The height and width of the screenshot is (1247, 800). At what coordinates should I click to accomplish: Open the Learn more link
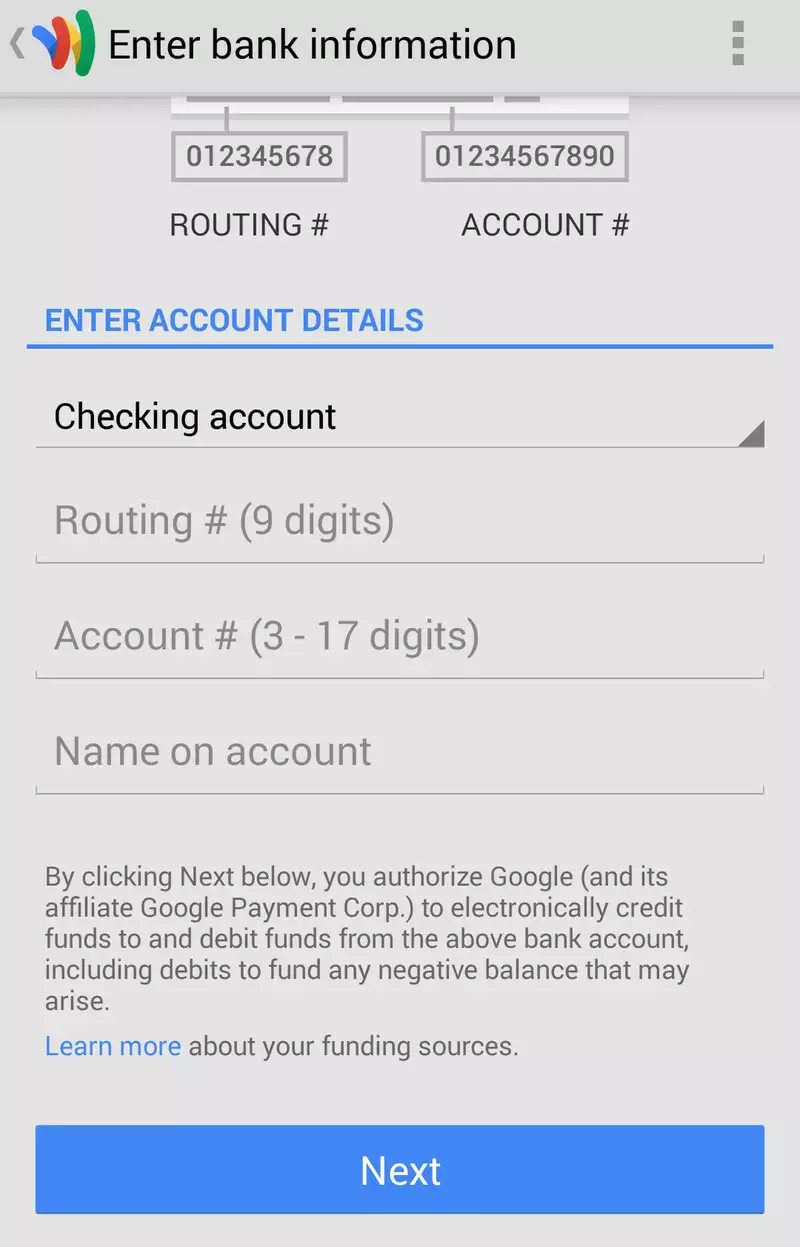(x=113, y=1047)
